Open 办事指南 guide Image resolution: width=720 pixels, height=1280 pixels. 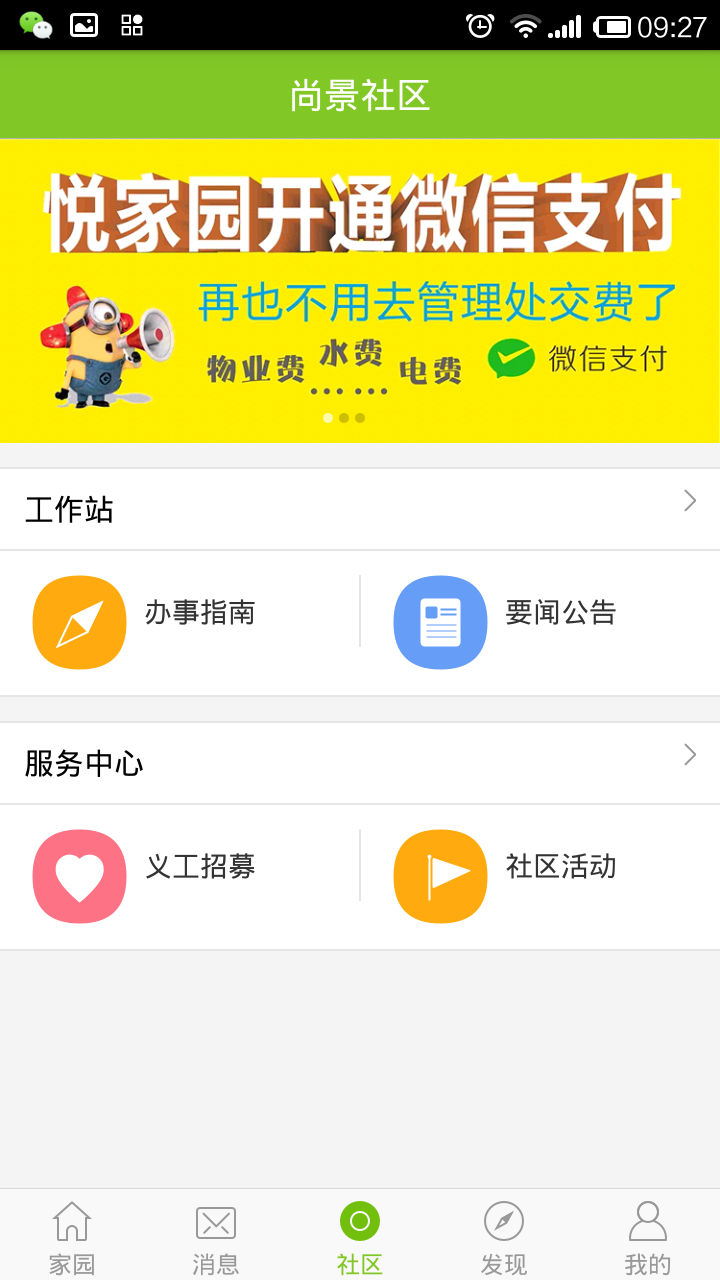coord(180,622)
